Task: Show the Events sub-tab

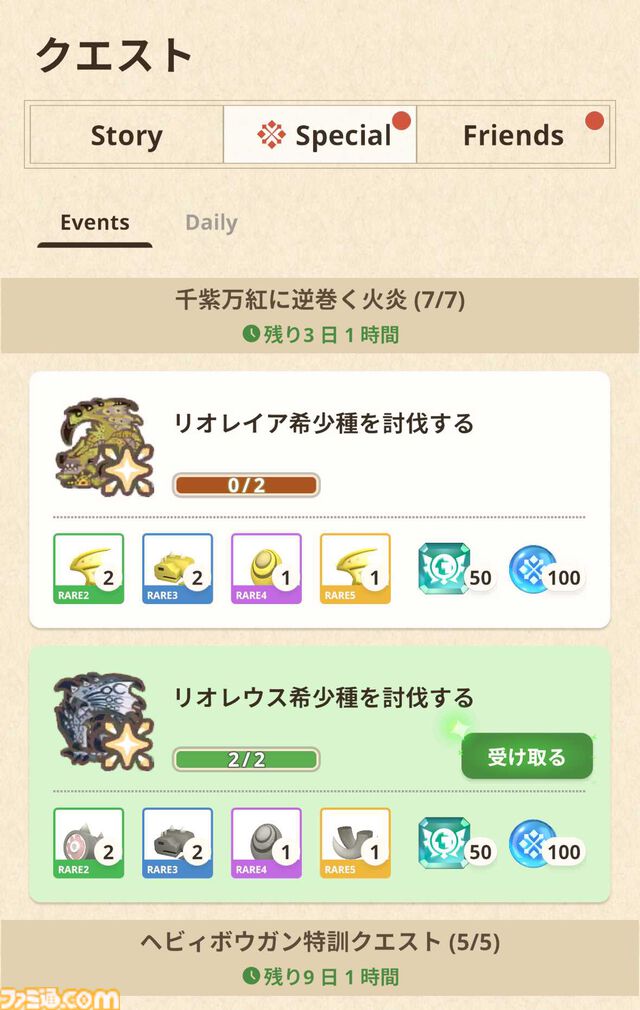Action: (x=95, y=223)
